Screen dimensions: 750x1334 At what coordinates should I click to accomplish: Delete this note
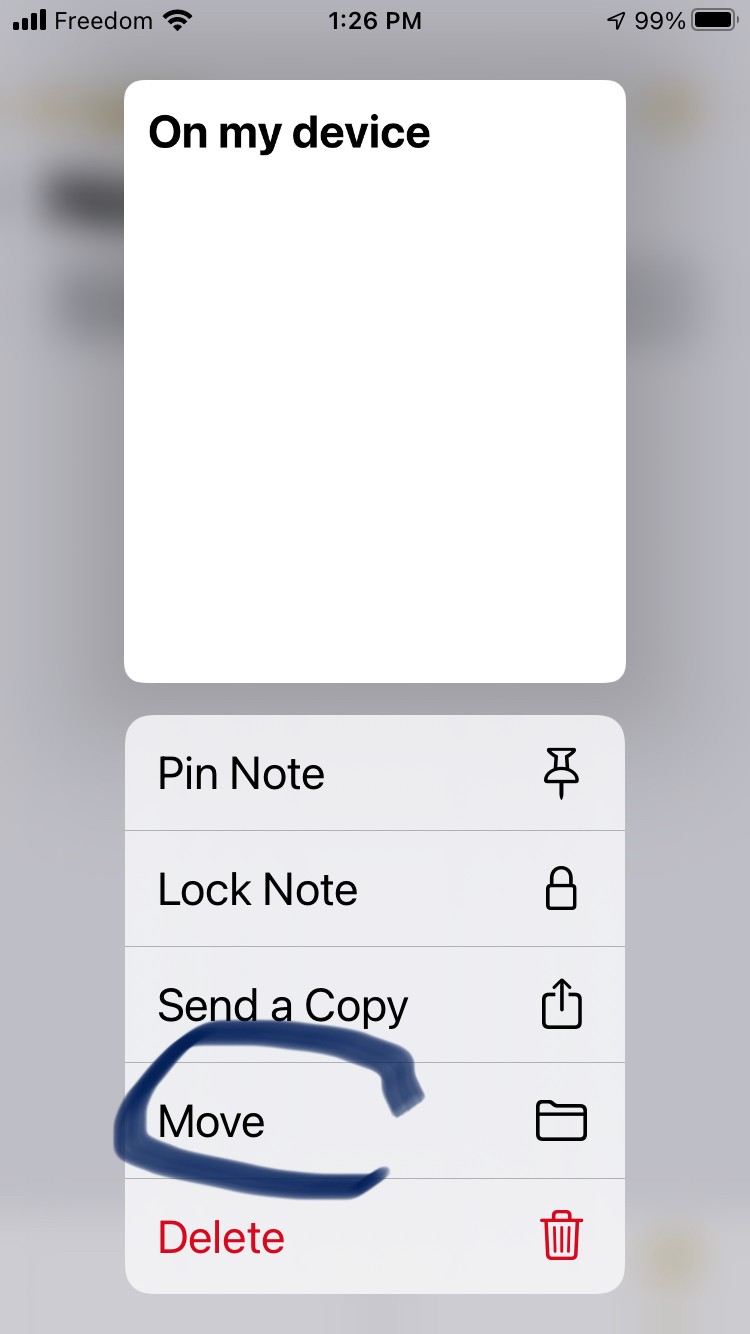(x=374, y=1237)
